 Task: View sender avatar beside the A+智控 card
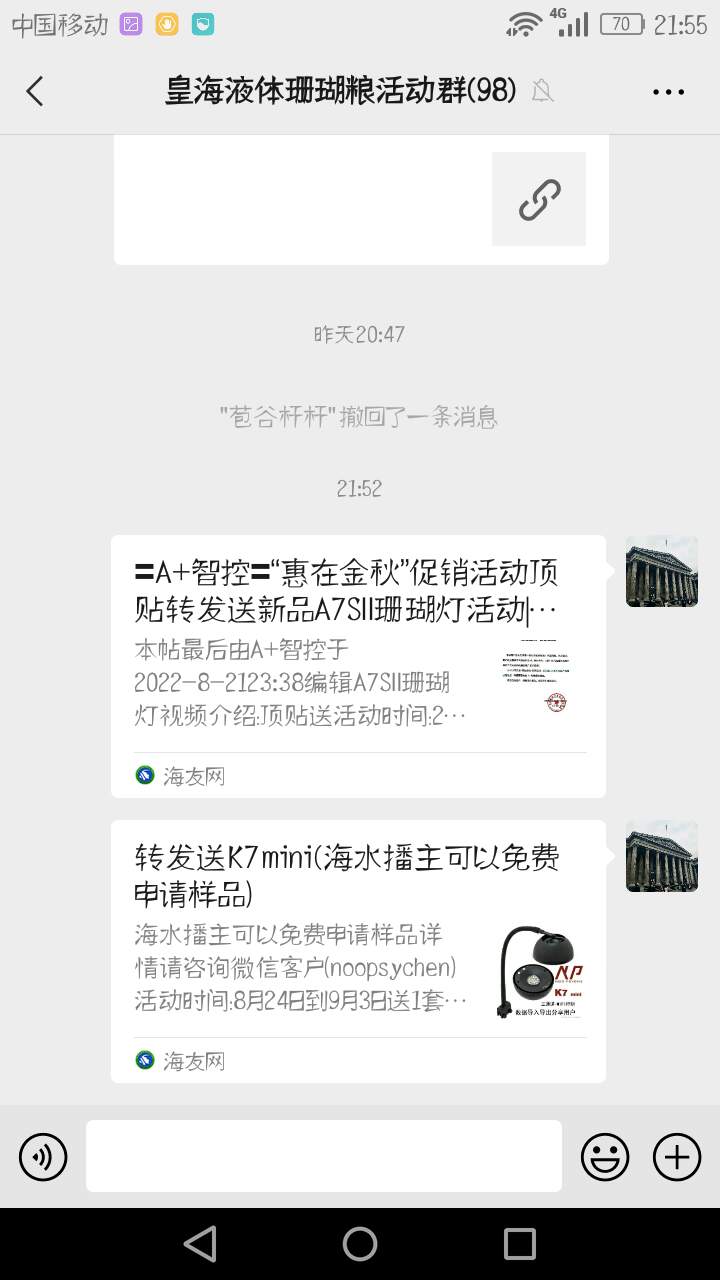(661, 571)
